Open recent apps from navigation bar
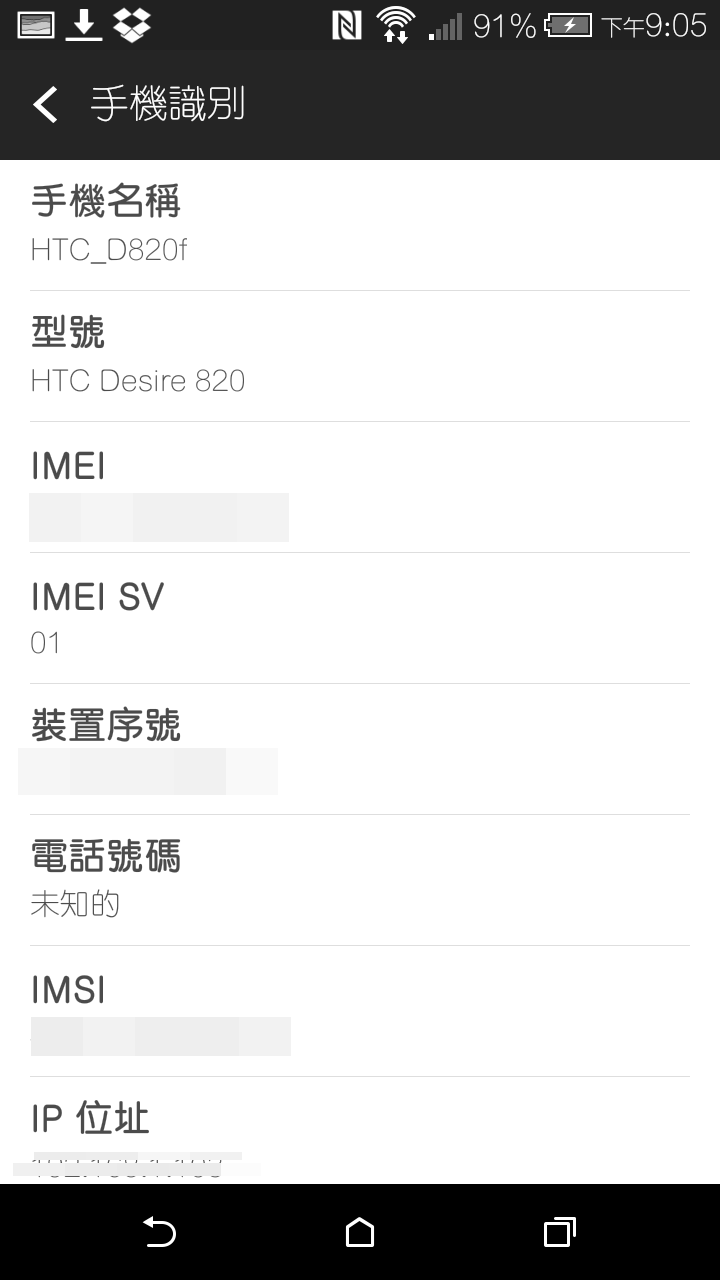The height and width of the screenshot is (1280, 720). click(559, 1232)
